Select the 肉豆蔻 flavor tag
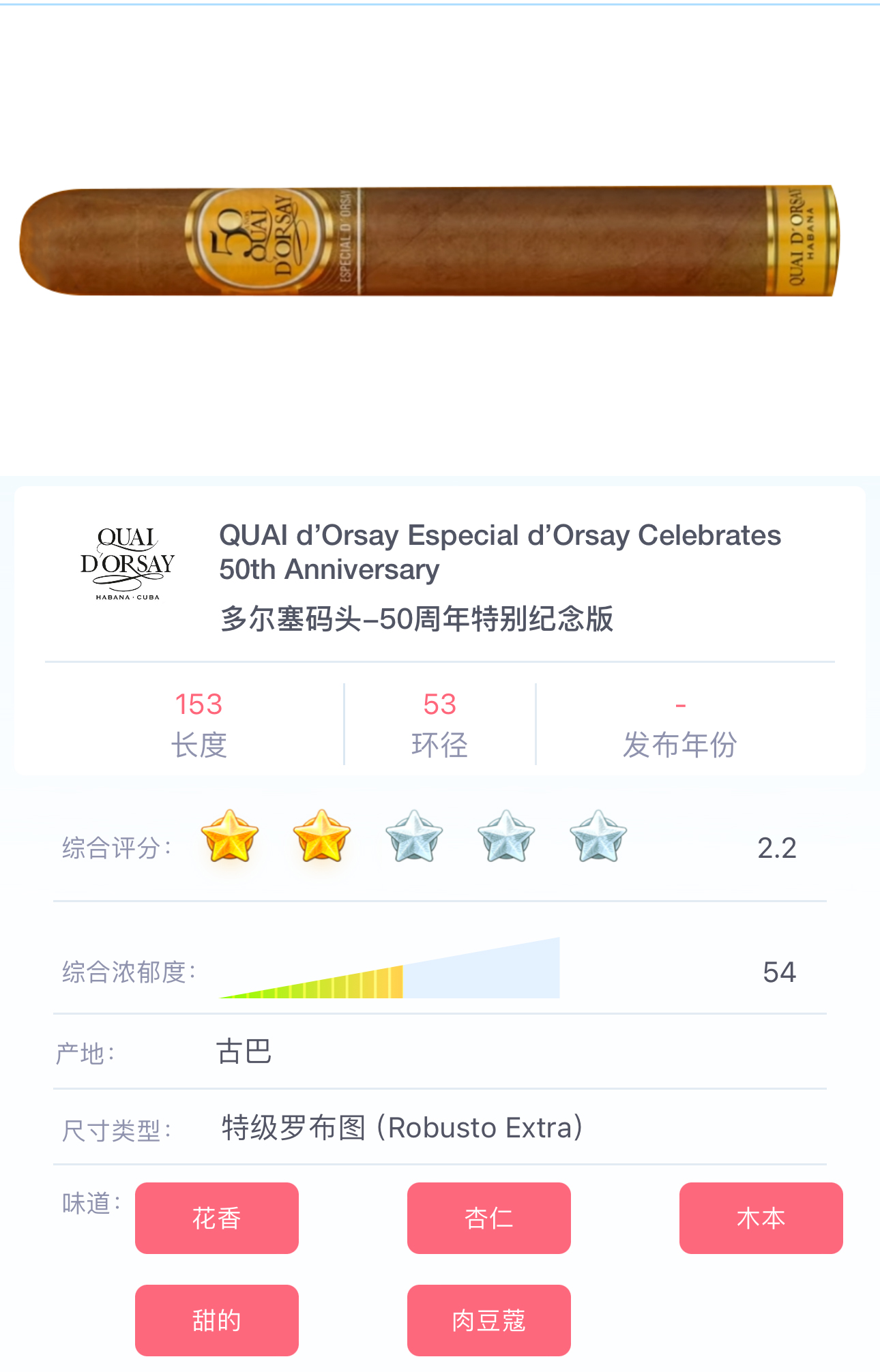Image resolution: width=880 pixels, height=1372 pixels. tap(488, 1320)
